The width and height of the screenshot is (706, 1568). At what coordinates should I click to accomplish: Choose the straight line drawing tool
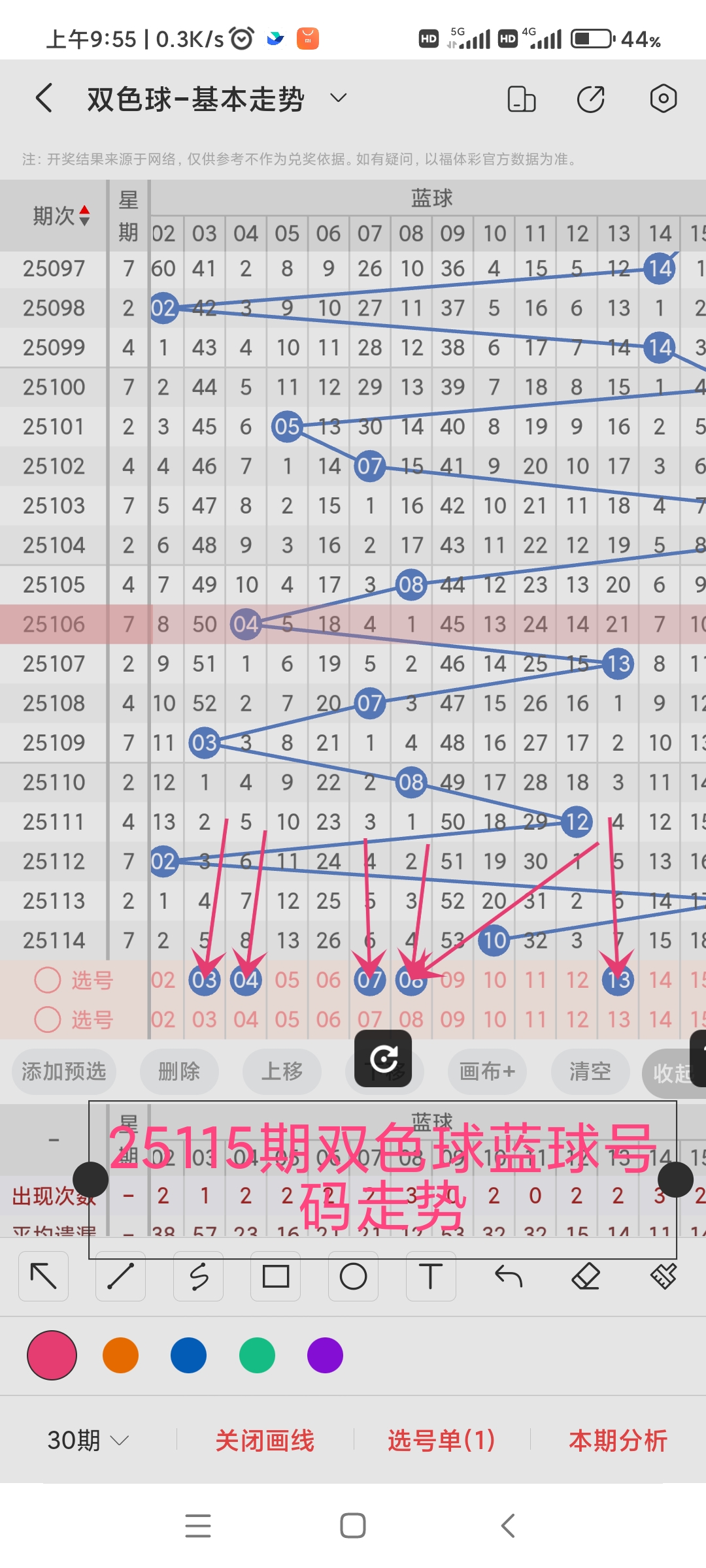(120, 1276)
